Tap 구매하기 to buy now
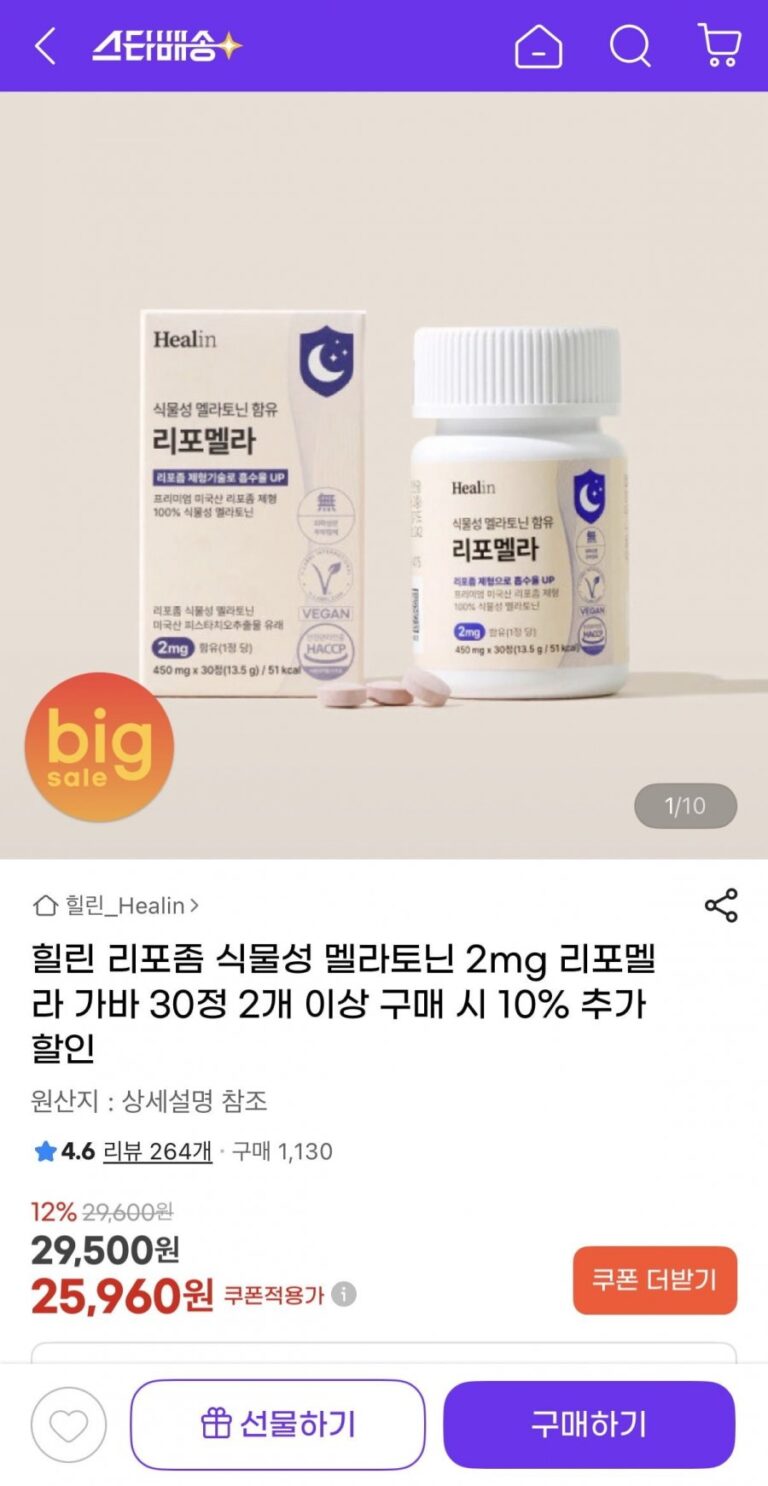Viewport: 768px width, 1486px height. [589, 1425]
